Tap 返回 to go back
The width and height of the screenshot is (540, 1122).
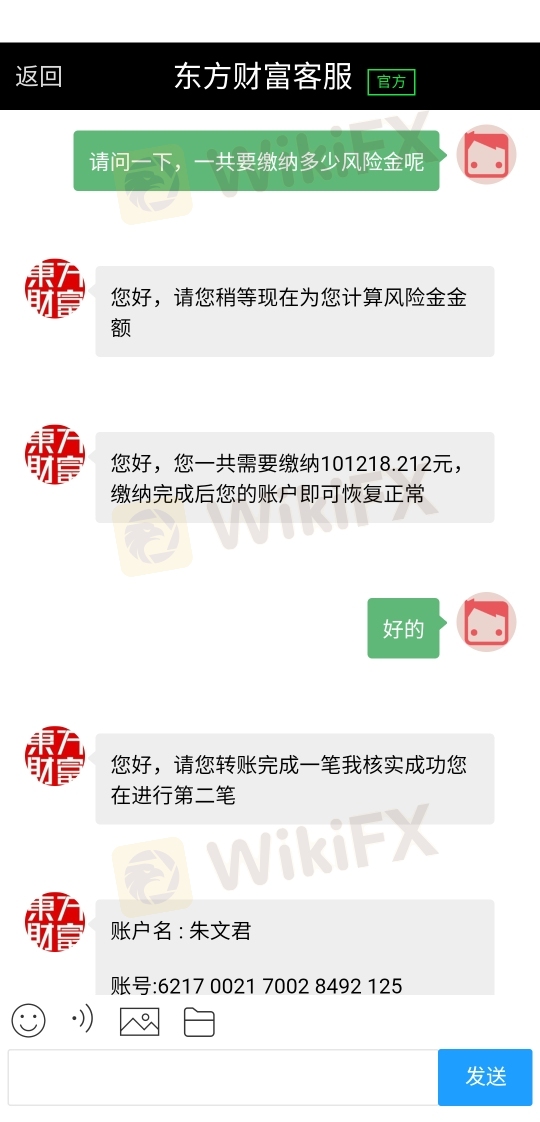click(x=39, y=77)
